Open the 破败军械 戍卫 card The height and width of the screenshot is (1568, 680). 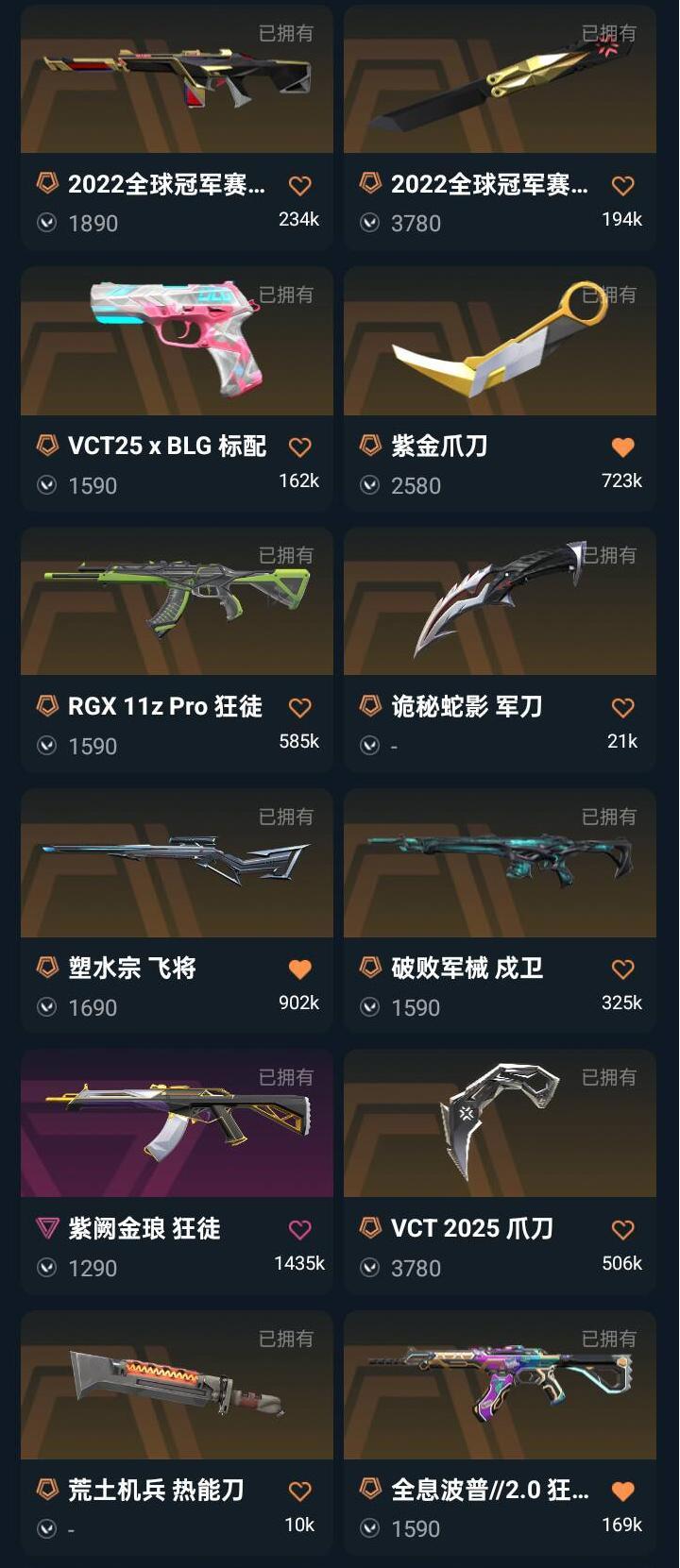tap(500, 864)
